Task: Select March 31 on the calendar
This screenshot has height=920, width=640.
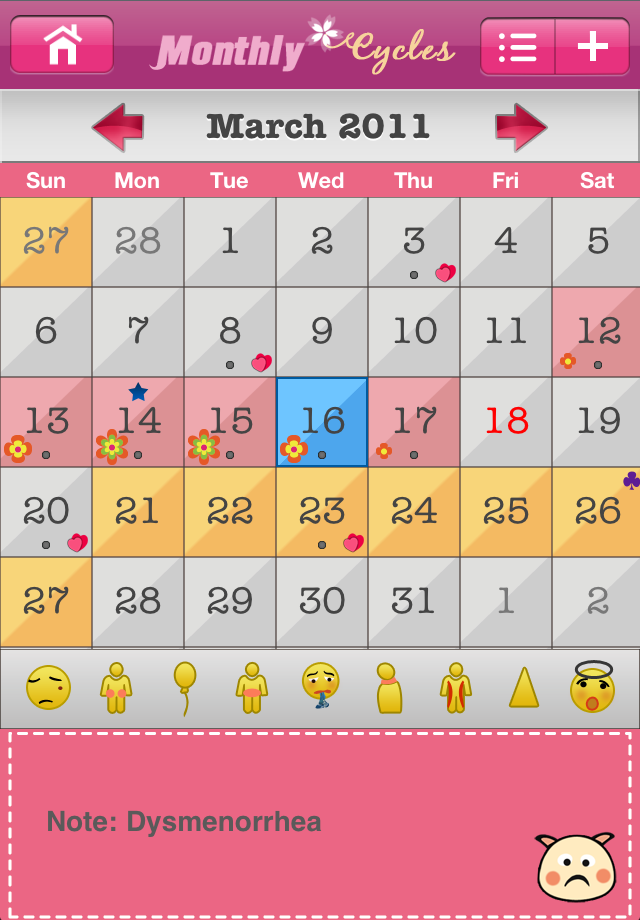Action: point(414,602)
